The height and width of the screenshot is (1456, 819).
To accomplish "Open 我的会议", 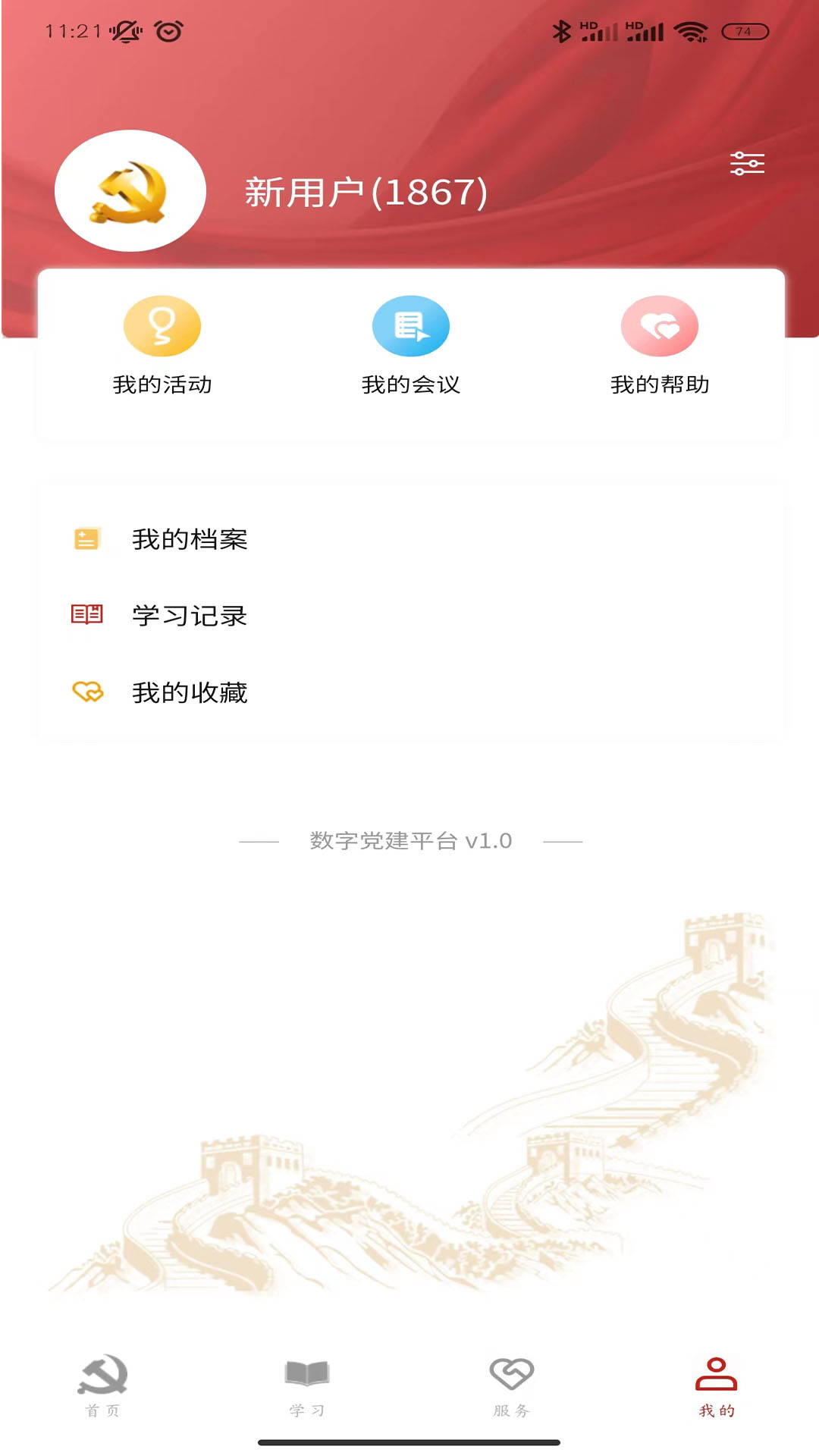I will point(410,347).
